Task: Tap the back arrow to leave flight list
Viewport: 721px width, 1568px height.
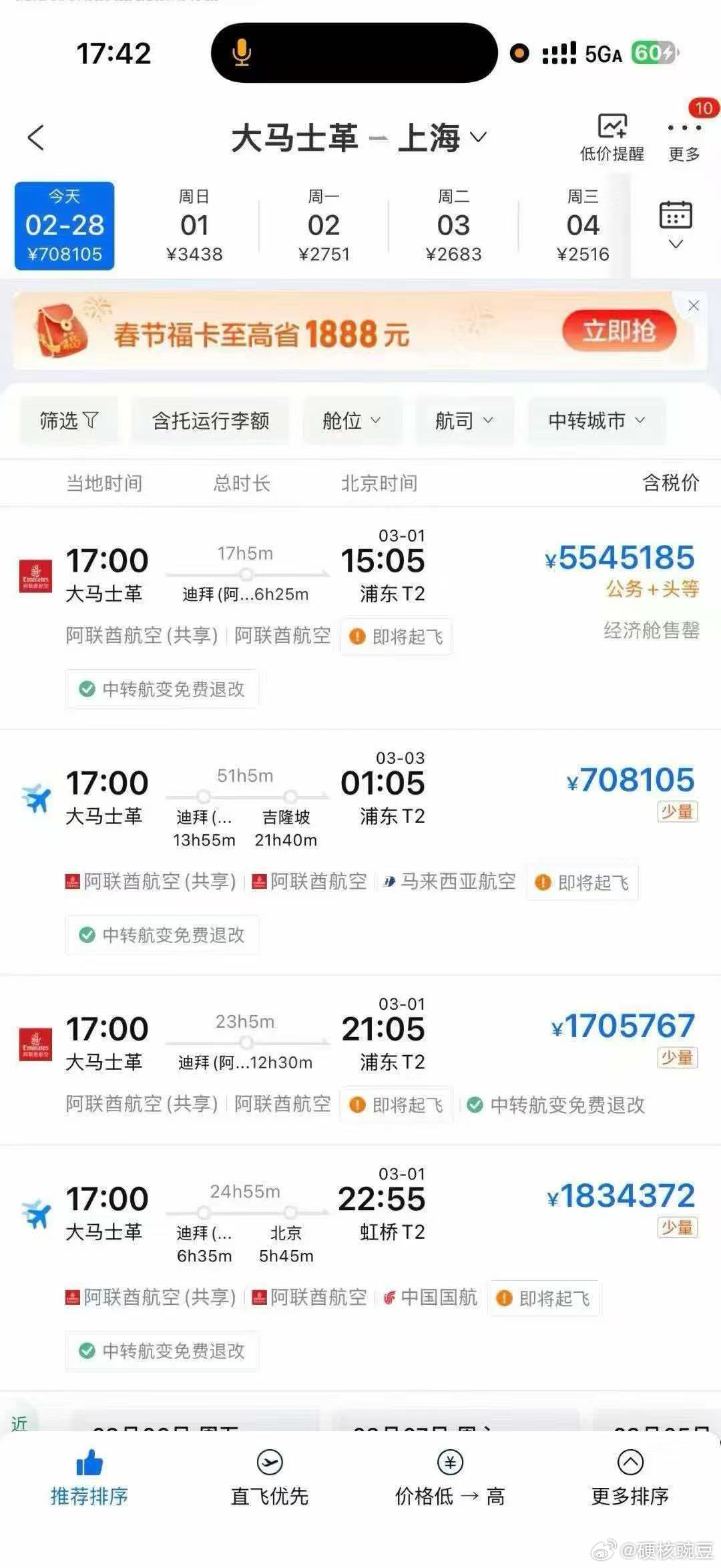Action: point(36,138)
